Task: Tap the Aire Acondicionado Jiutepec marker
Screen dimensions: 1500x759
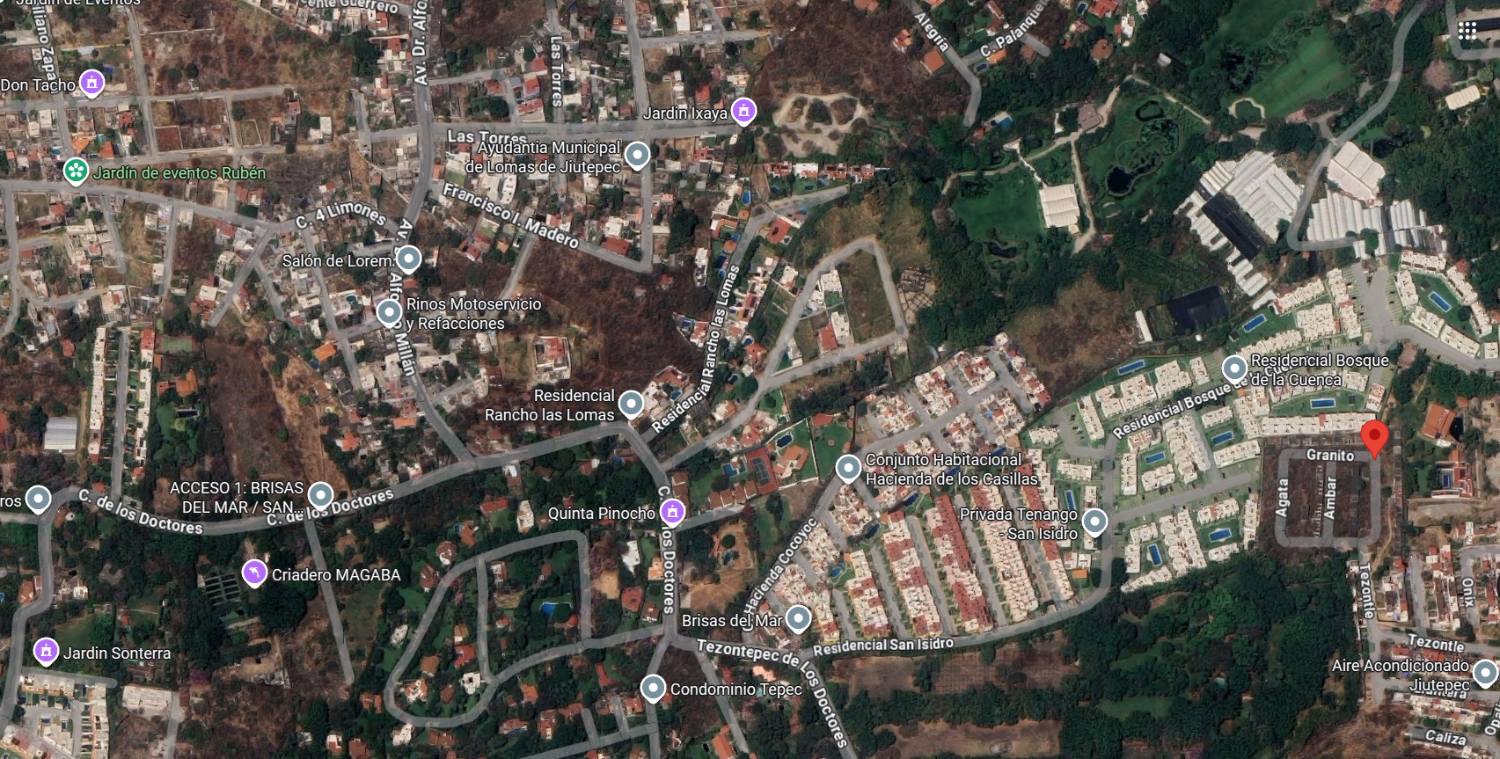Action: pos(1484,672)
